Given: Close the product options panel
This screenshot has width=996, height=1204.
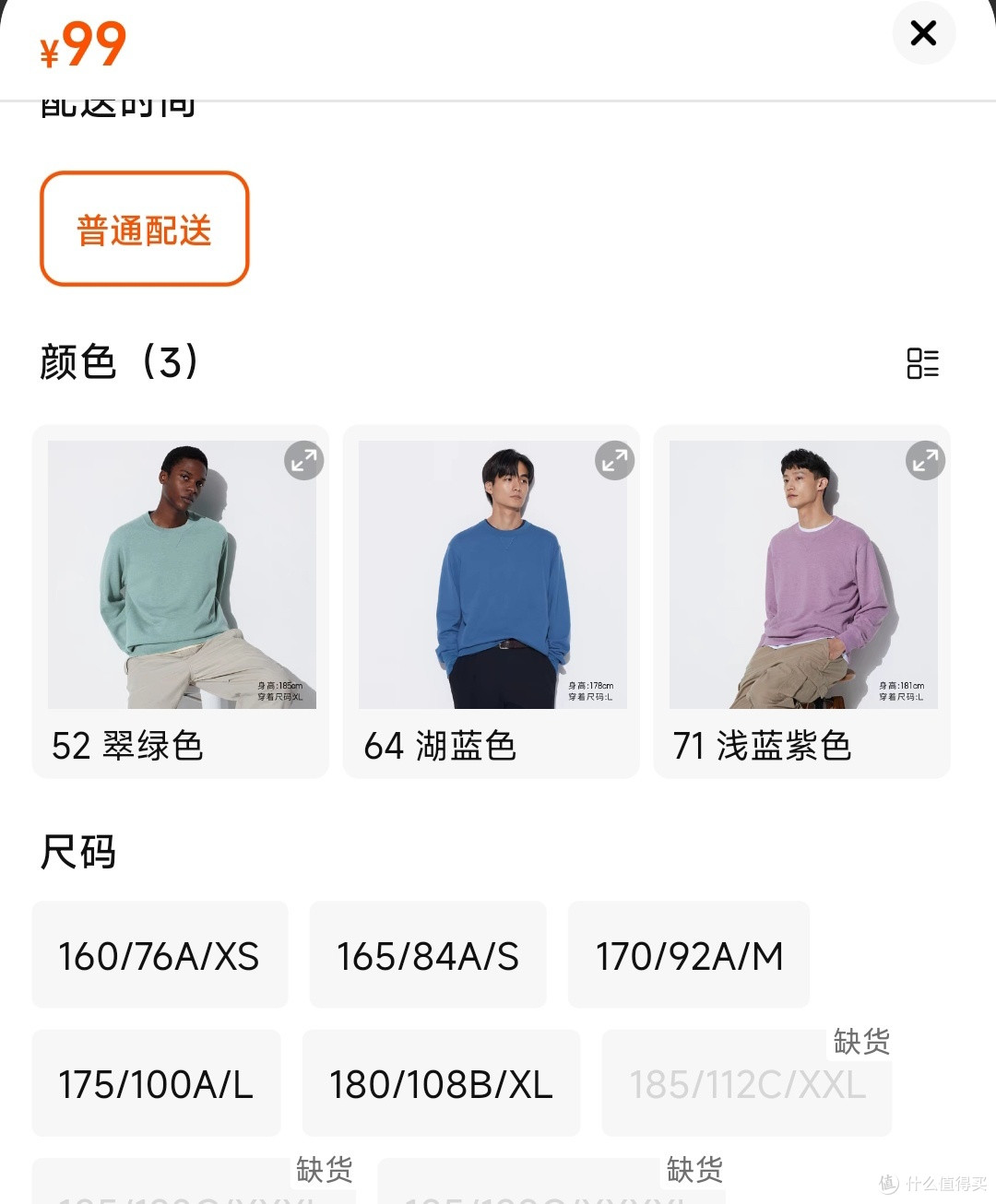Looking at the screenshot, I should 923,33.
